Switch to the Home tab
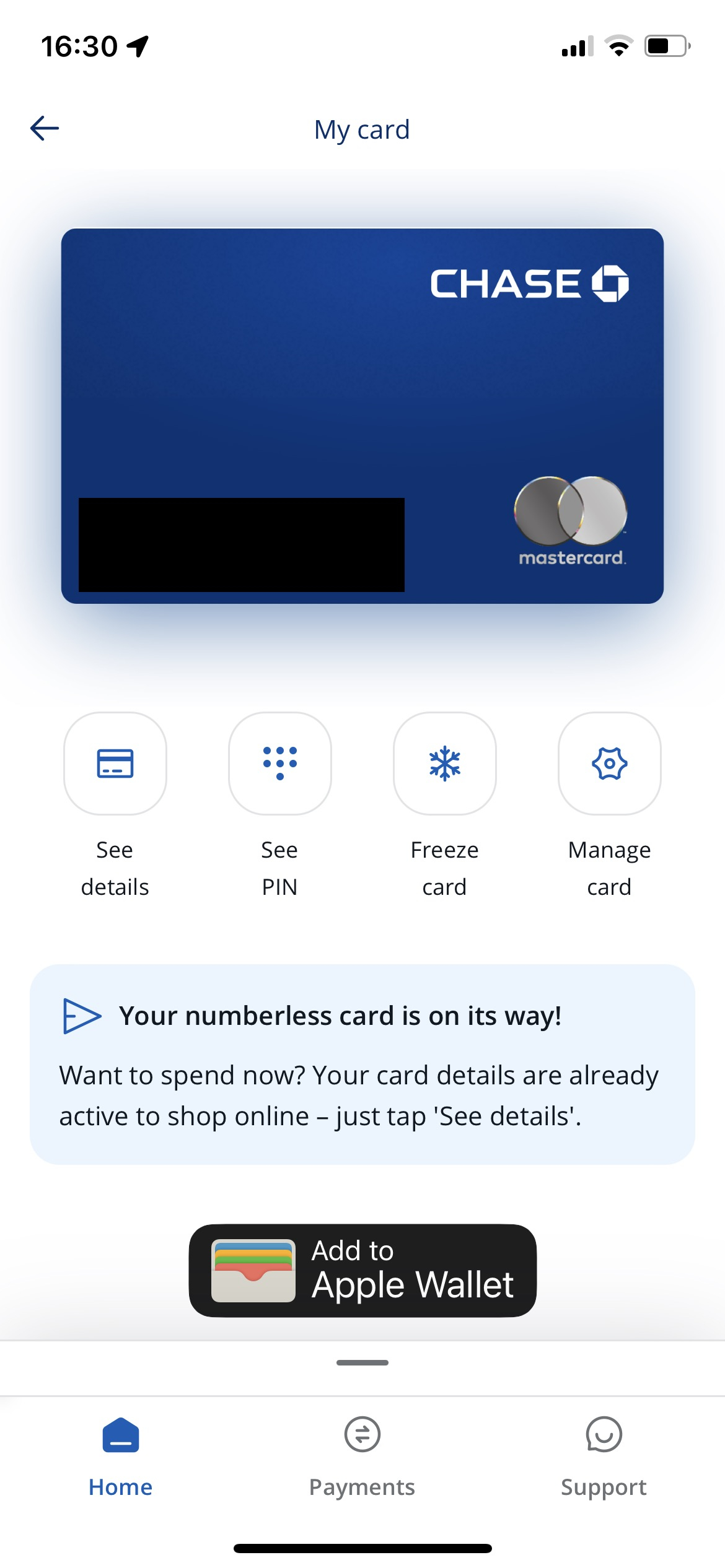This screenshot has width=725, height=1568. click(121, 1457)
